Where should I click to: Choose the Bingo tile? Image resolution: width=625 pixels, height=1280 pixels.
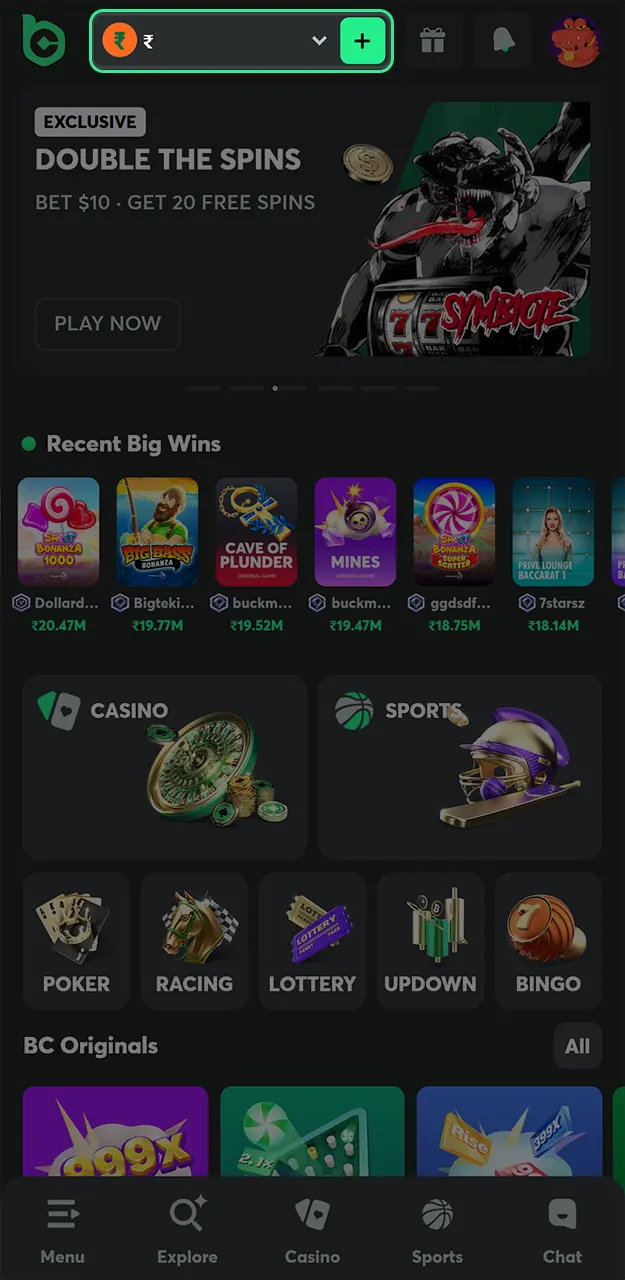(x=548, y=940)
